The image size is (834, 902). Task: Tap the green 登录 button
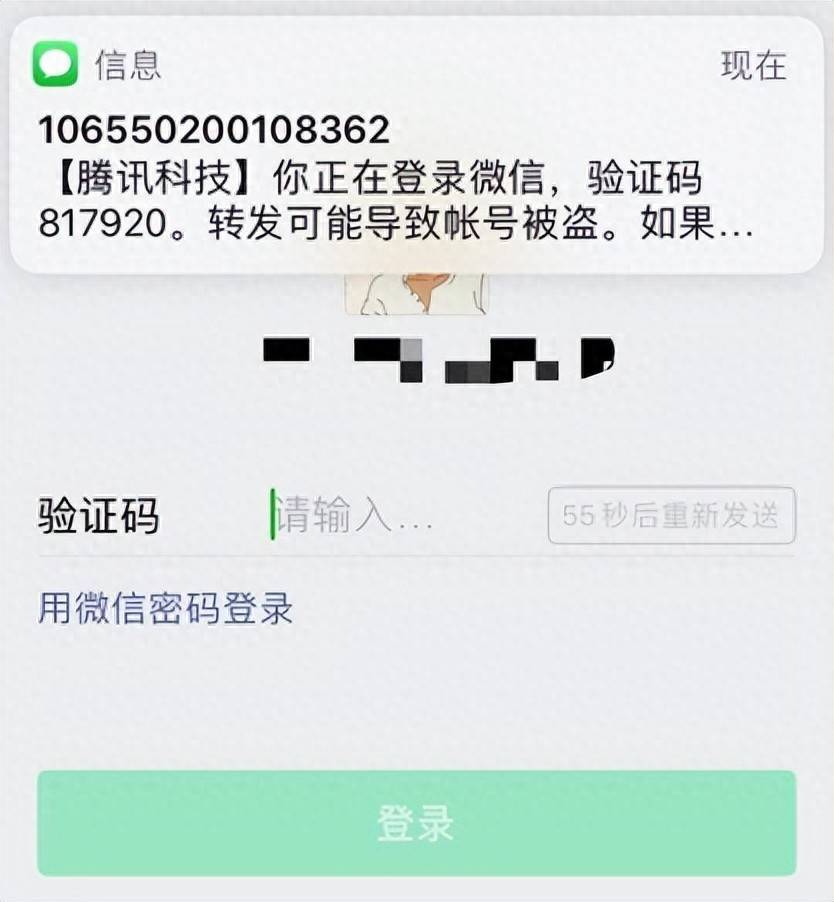point(416,824)
